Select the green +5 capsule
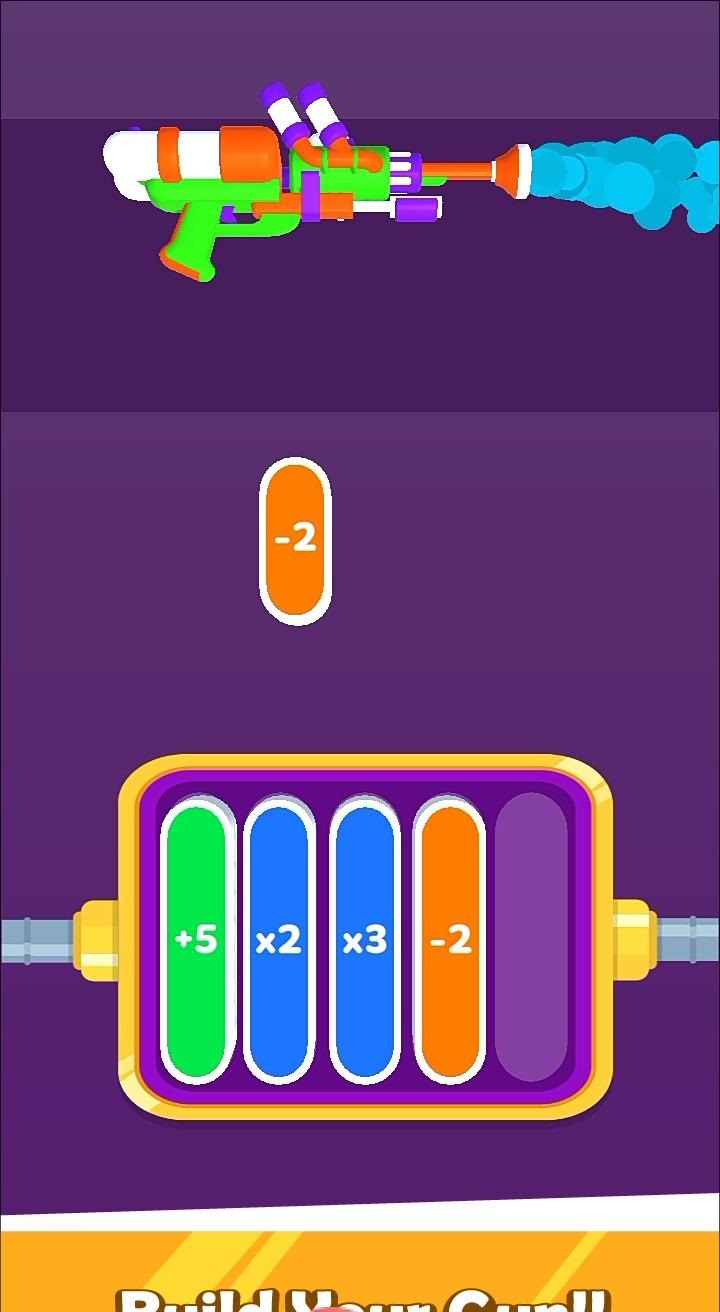This screenshot has width=720, height=1312. (x=195, y=940)
